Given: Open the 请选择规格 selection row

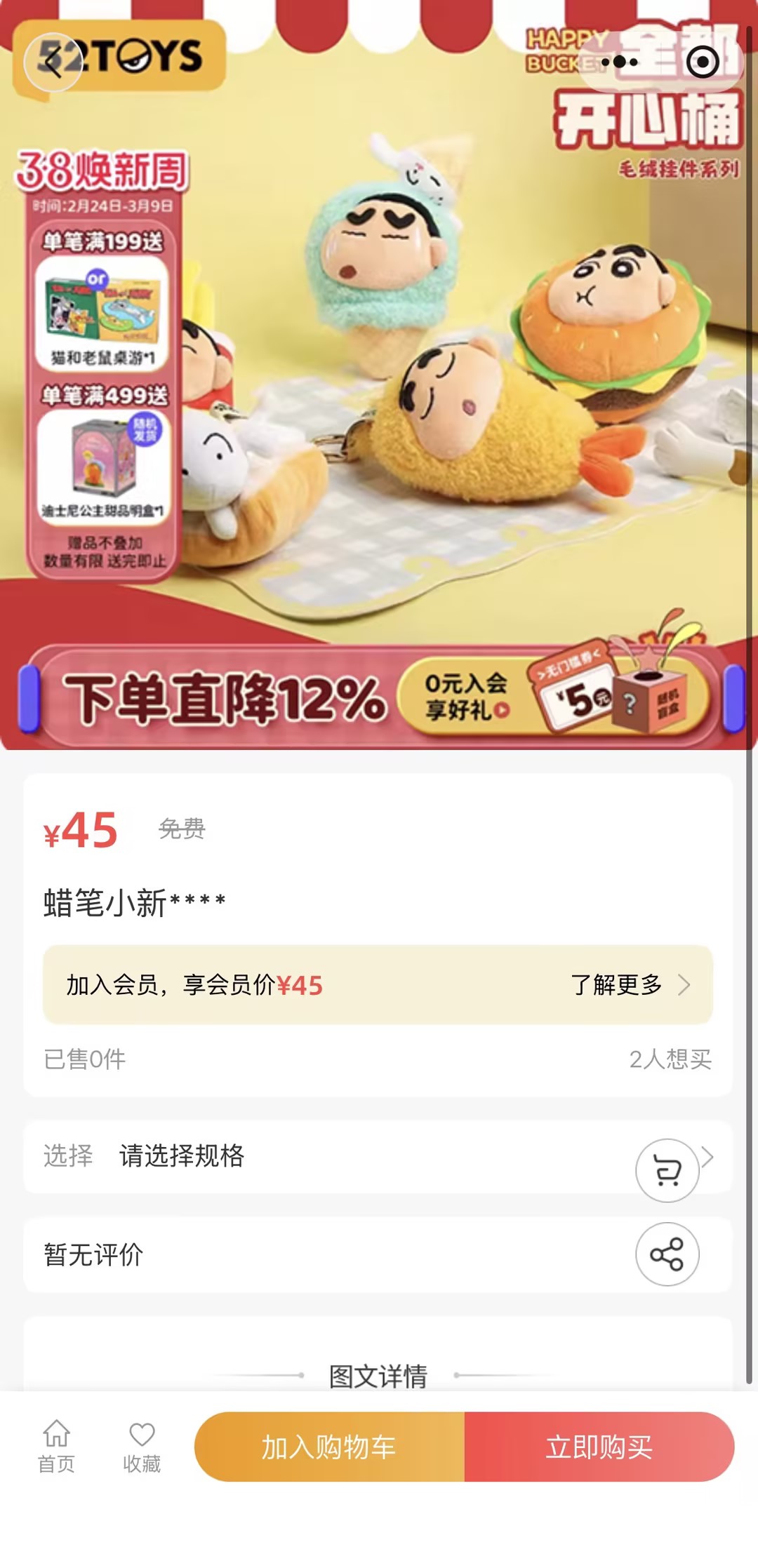Looking at the screenshot, I should point(316,1155).
